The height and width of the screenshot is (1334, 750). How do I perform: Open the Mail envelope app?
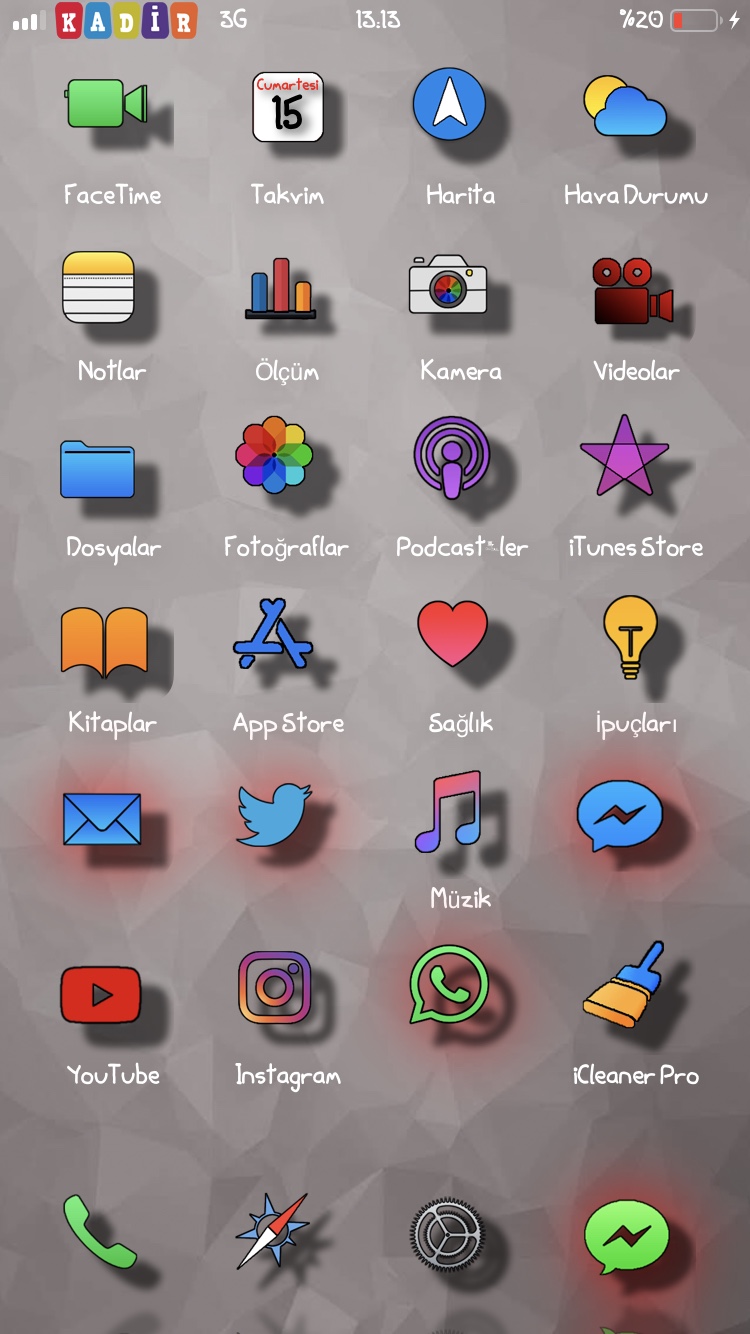pyautogui.click(x=101, y=818)
